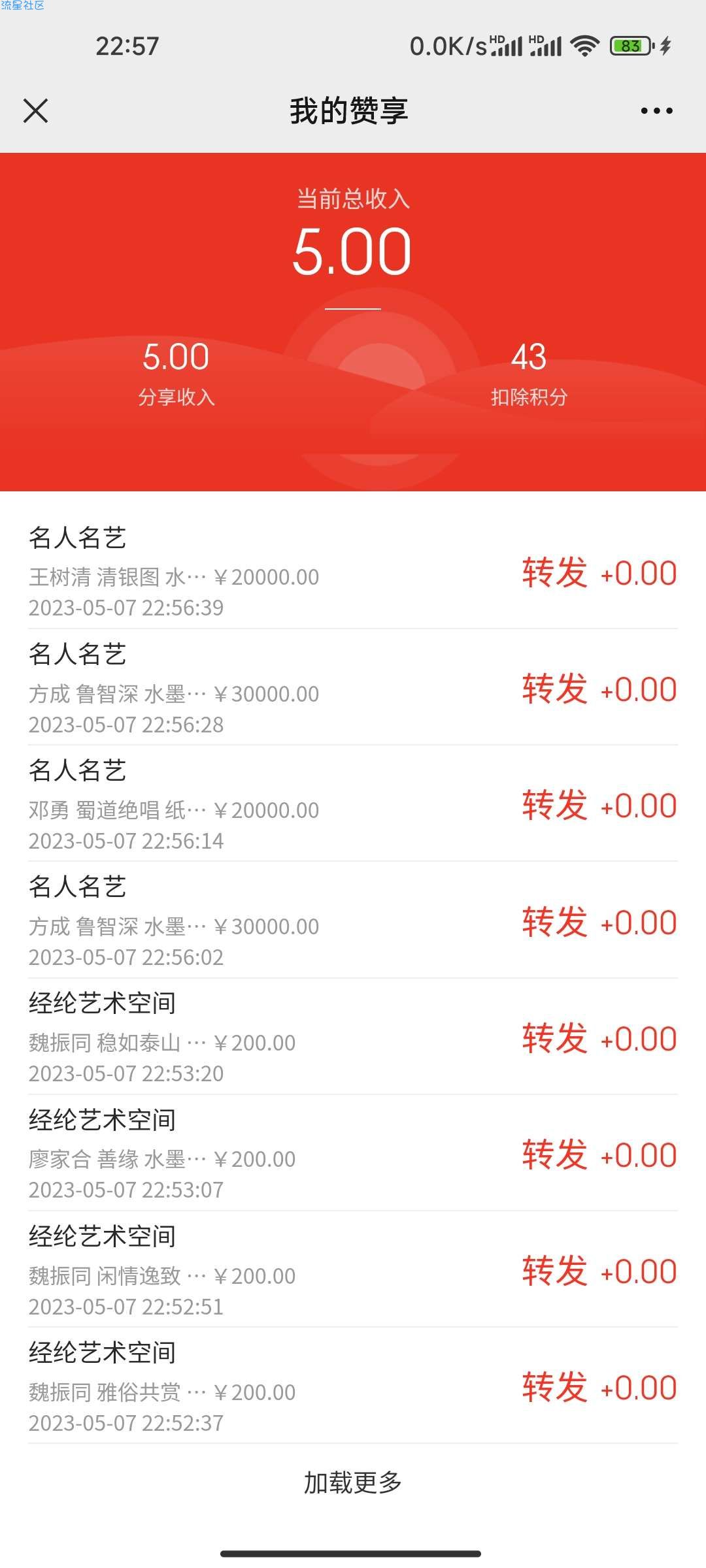Open the three-dot overflow menu
Image resolution: width=706 pixels, height=1568 pixels.
click(x=656, y=110)
